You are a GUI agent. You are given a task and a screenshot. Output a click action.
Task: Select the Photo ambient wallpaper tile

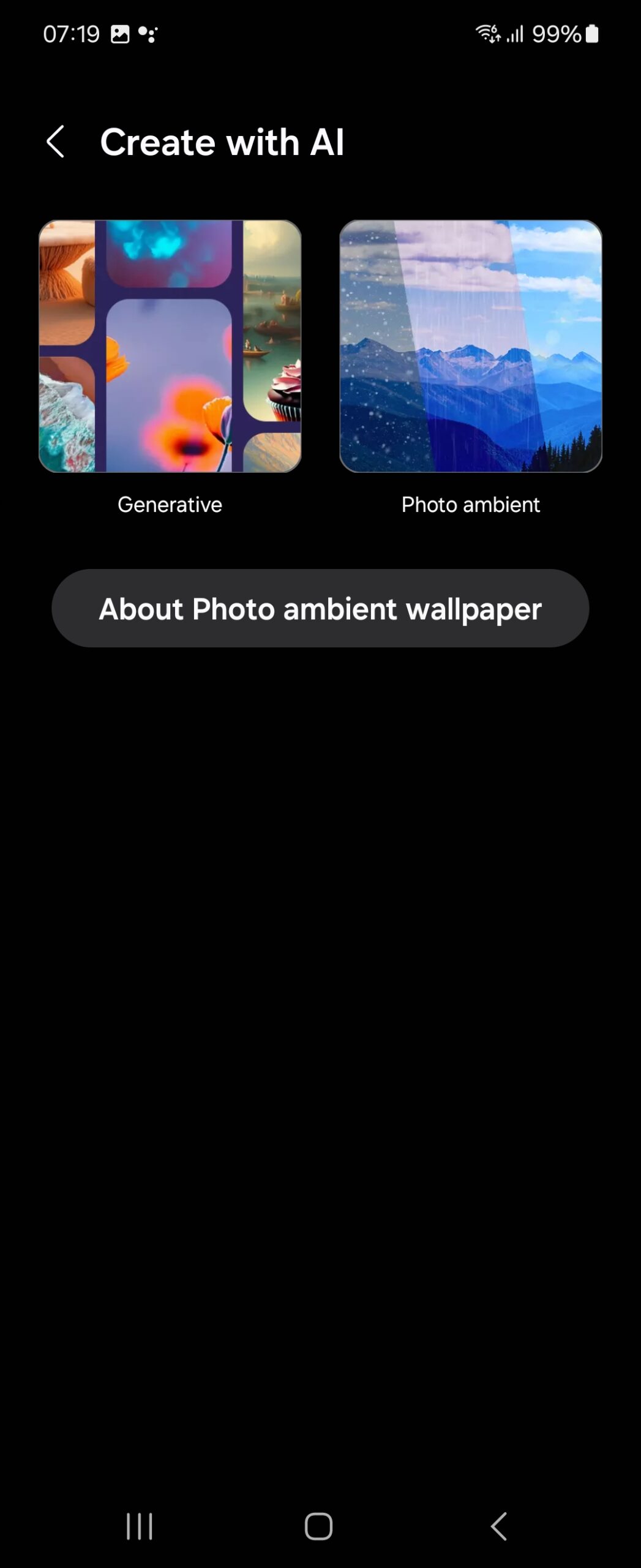point(470,346)
